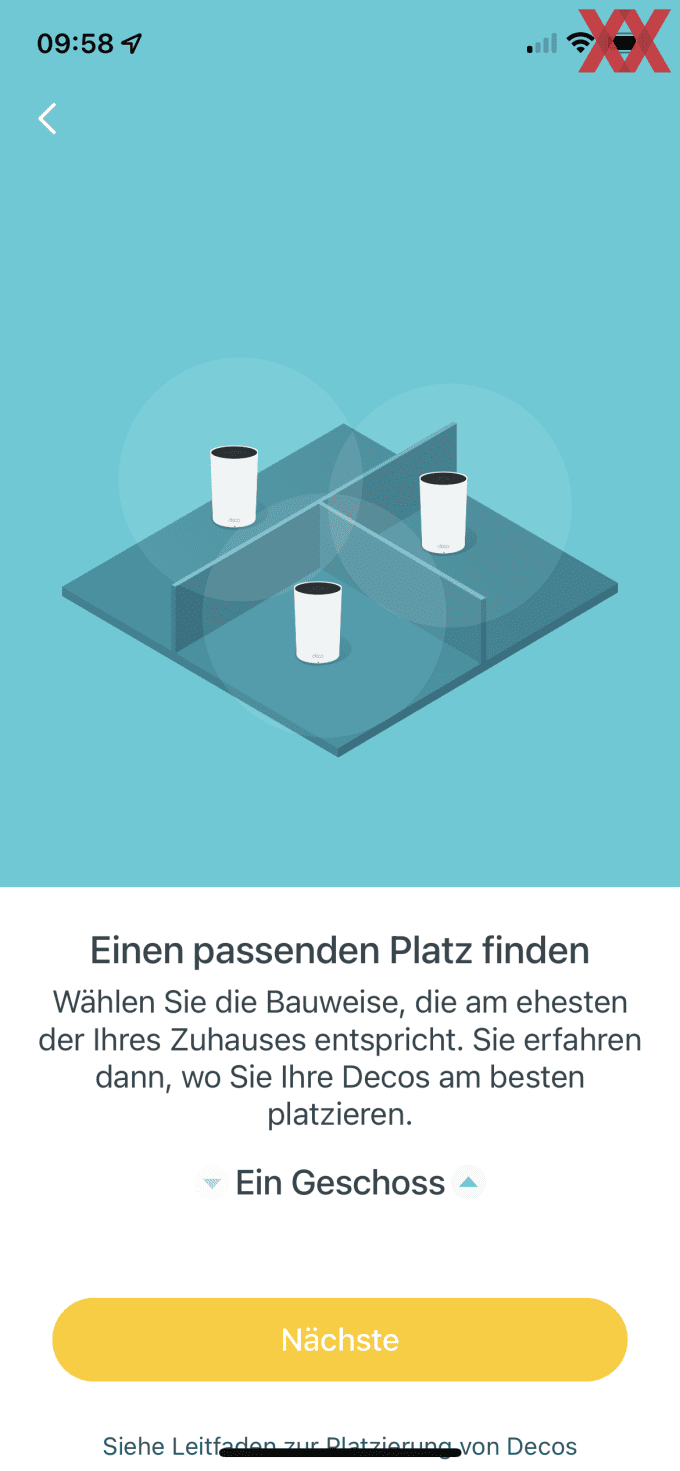Viewport: 680px width, 1471px height.
Task: Continue with the Nächste button
Action: coord(340,1339)
